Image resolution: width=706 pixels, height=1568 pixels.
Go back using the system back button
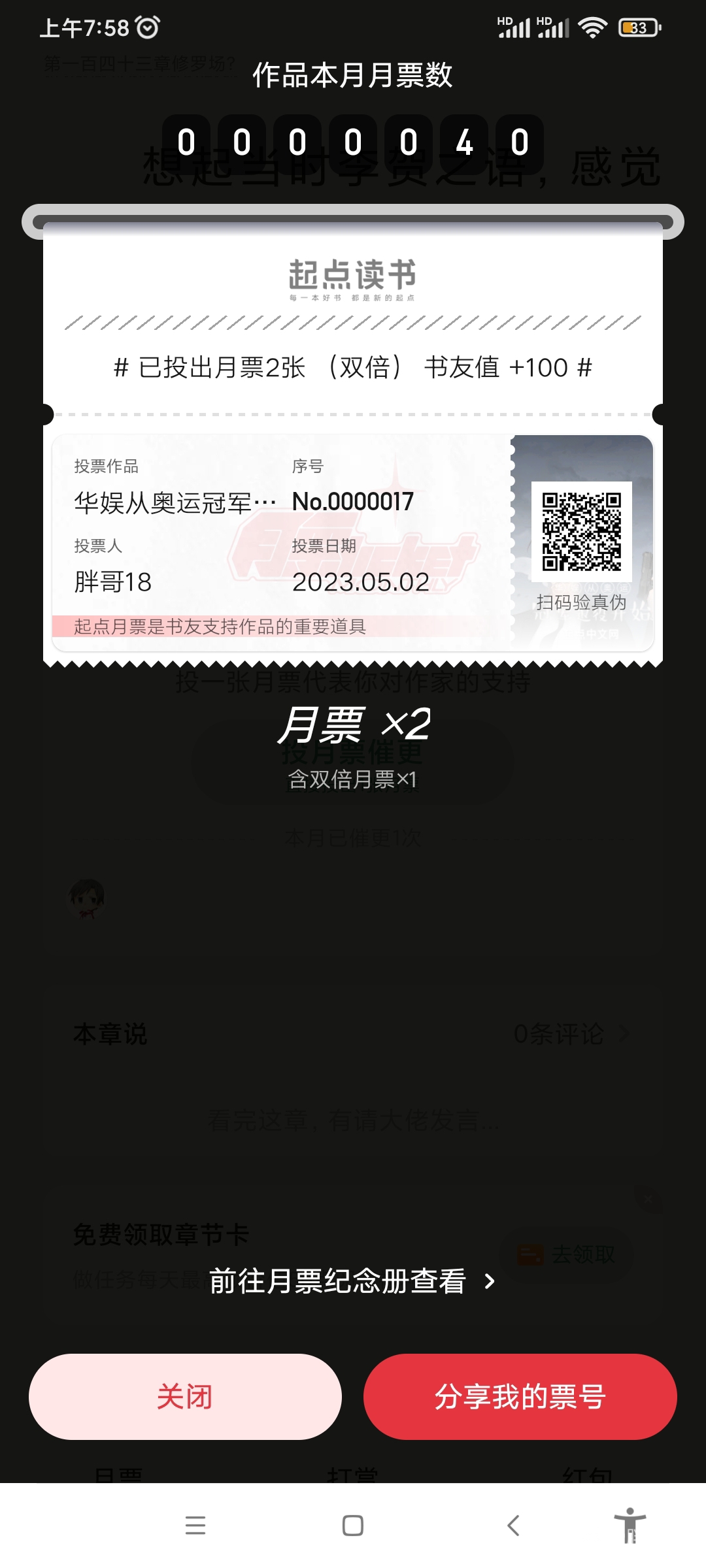tap(514, 1526)
